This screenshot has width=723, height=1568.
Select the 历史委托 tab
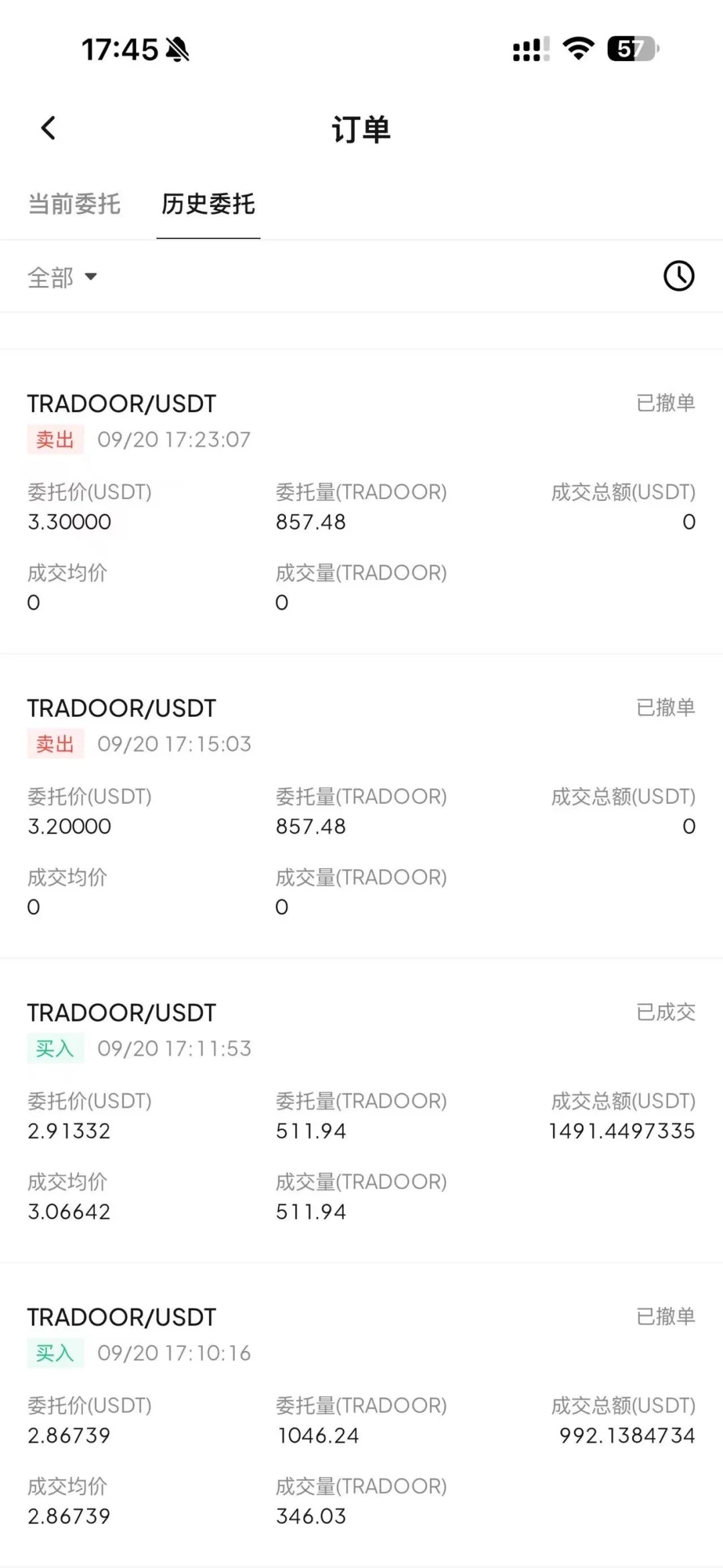pos(208,204)
